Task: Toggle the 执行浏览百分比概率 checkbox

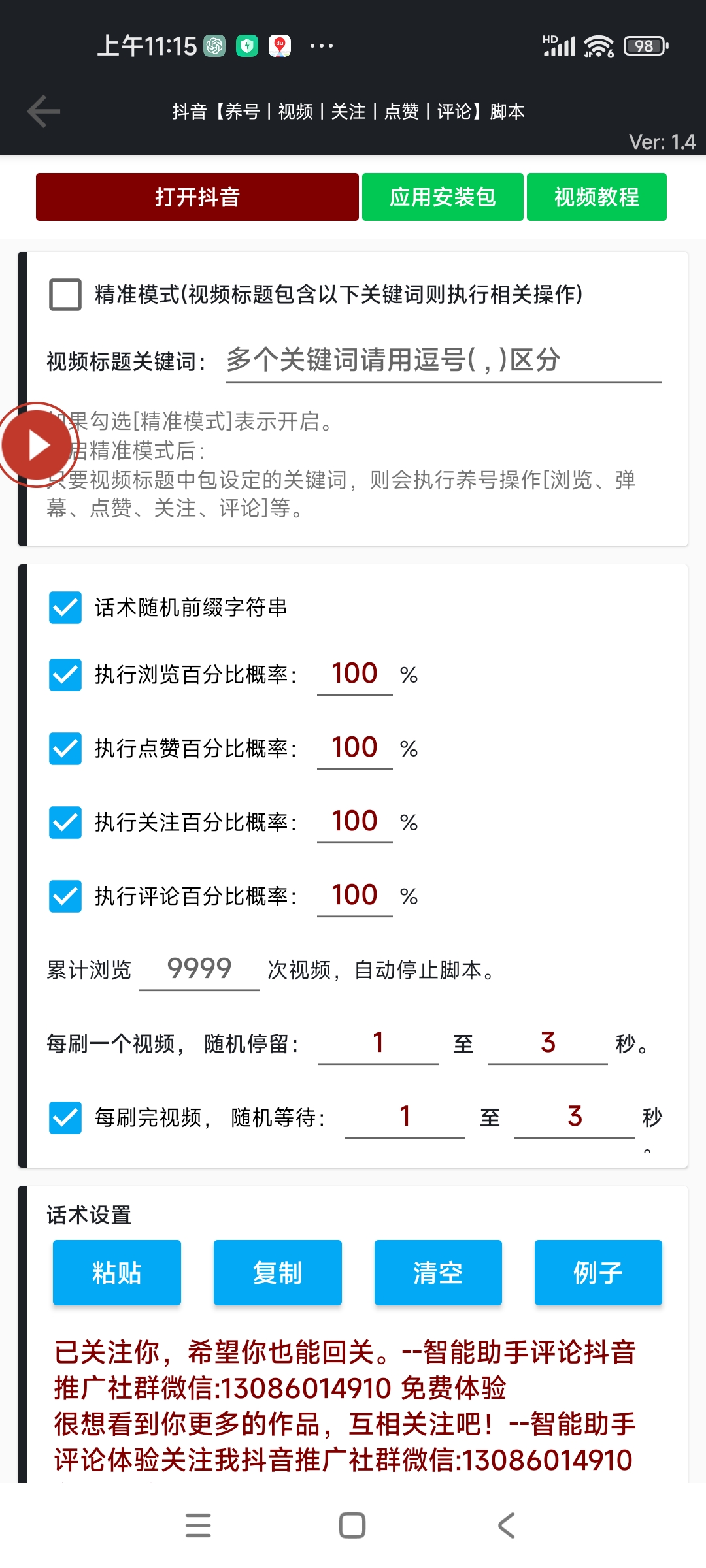Action: click(x=65, y=674)
